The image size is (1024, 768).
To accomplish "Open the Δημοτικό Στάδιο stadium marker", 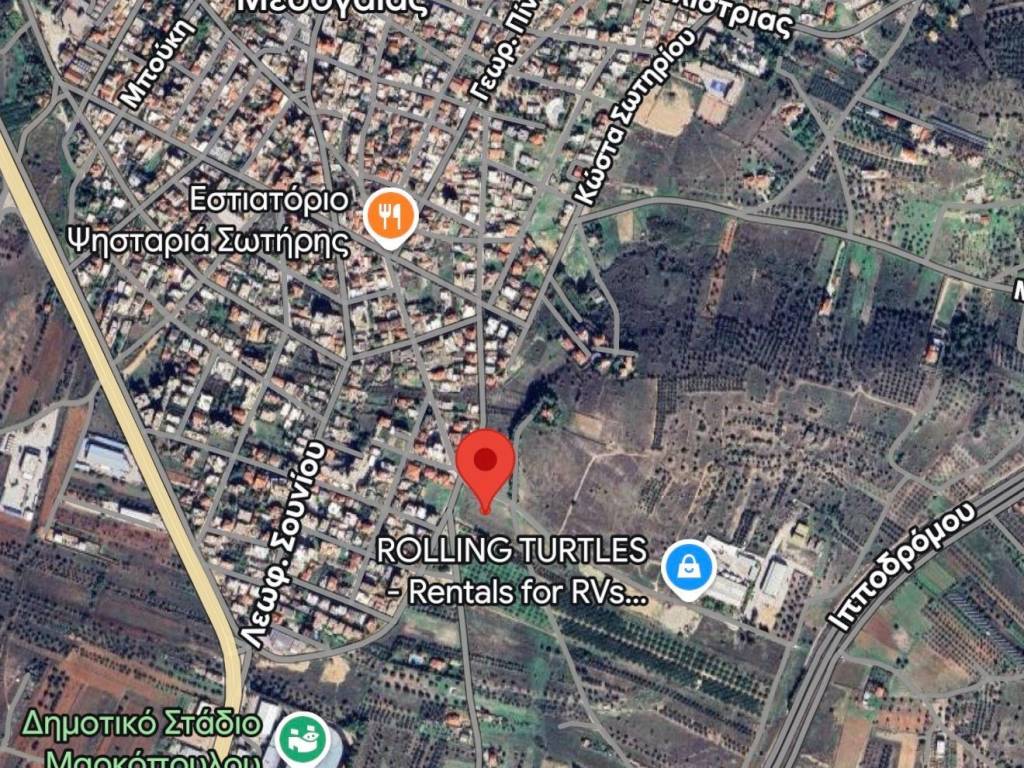I will pos(301,737).
